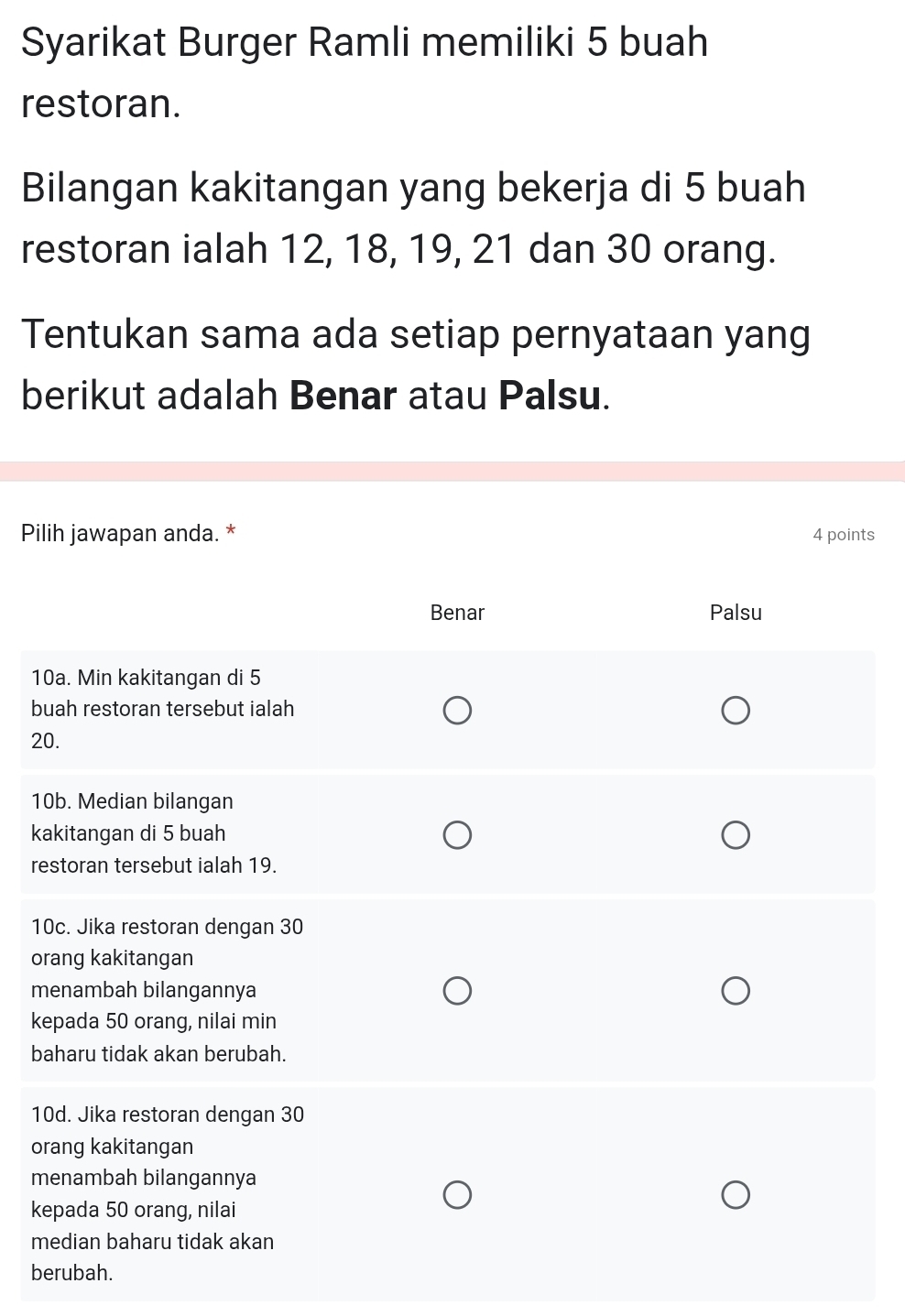Viewport: 905px width, 1316px height.
Task: Mark 10b median statement as Palsu
Action: 736,835
